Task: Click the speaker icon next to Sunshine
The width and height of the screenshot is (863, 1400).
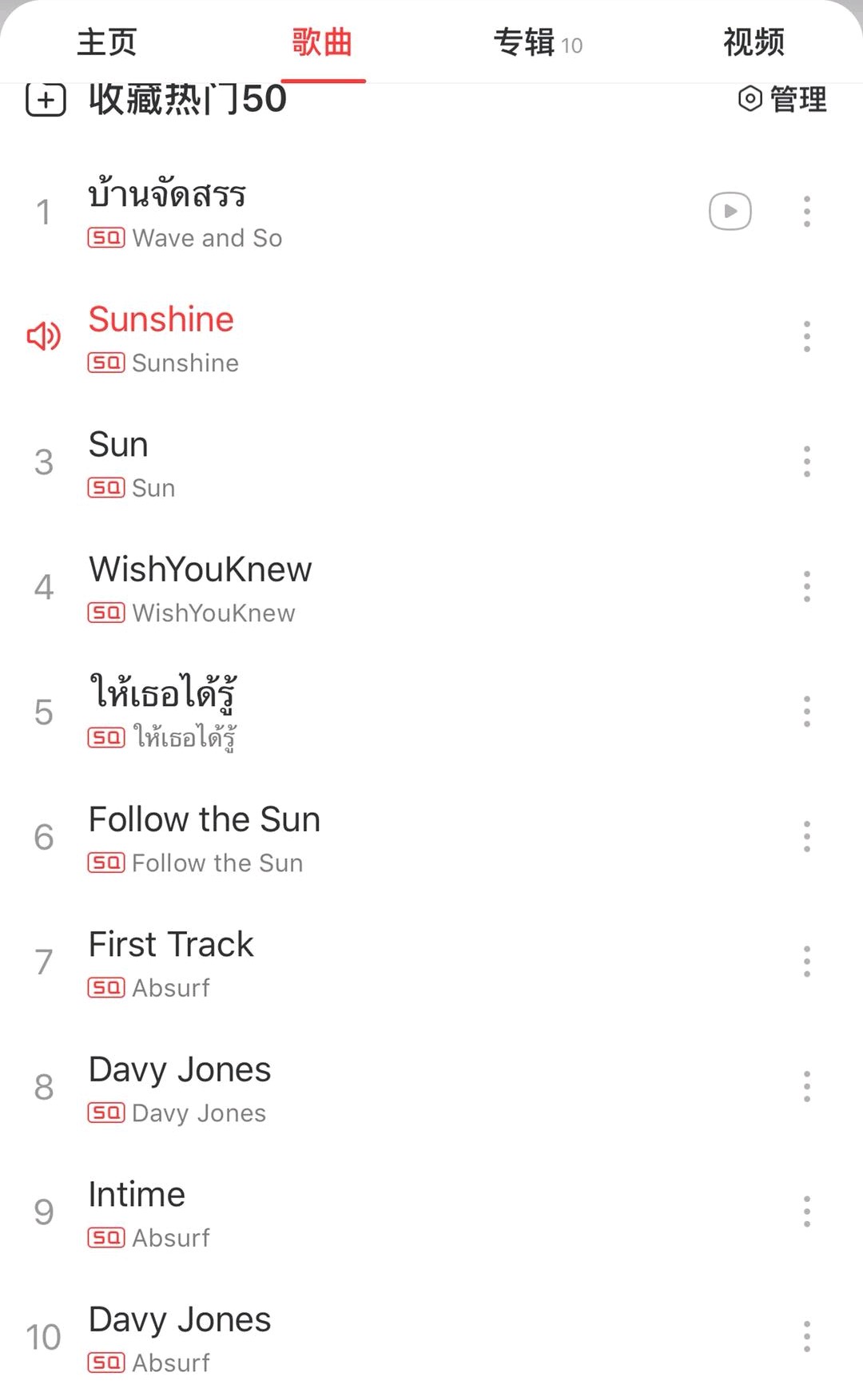Action: click(x=42, y=336)
